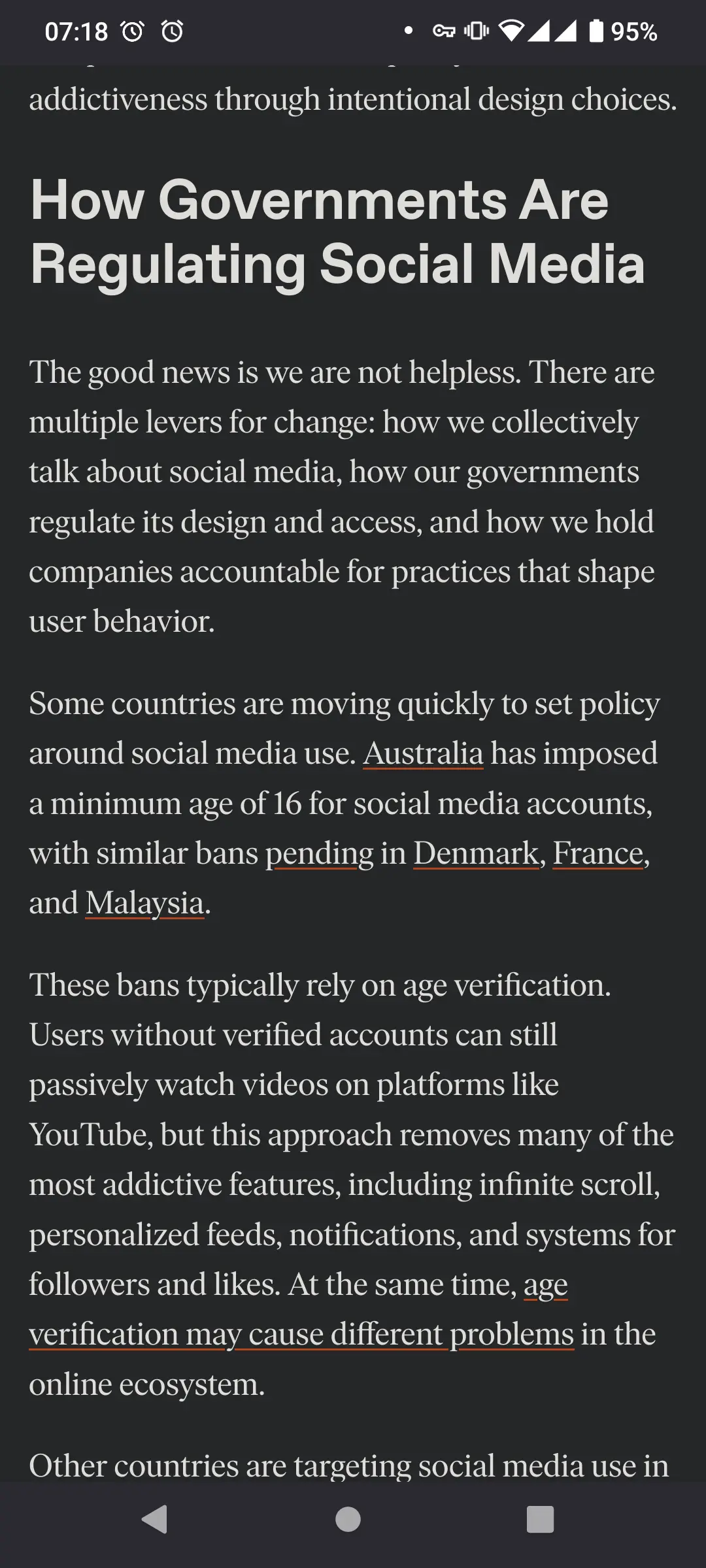Image resolution: width=706 pixels, height=1568 pixels.
Task: Follow the 'pending' link
Action: pyautogui.click(x=319, y=853)
